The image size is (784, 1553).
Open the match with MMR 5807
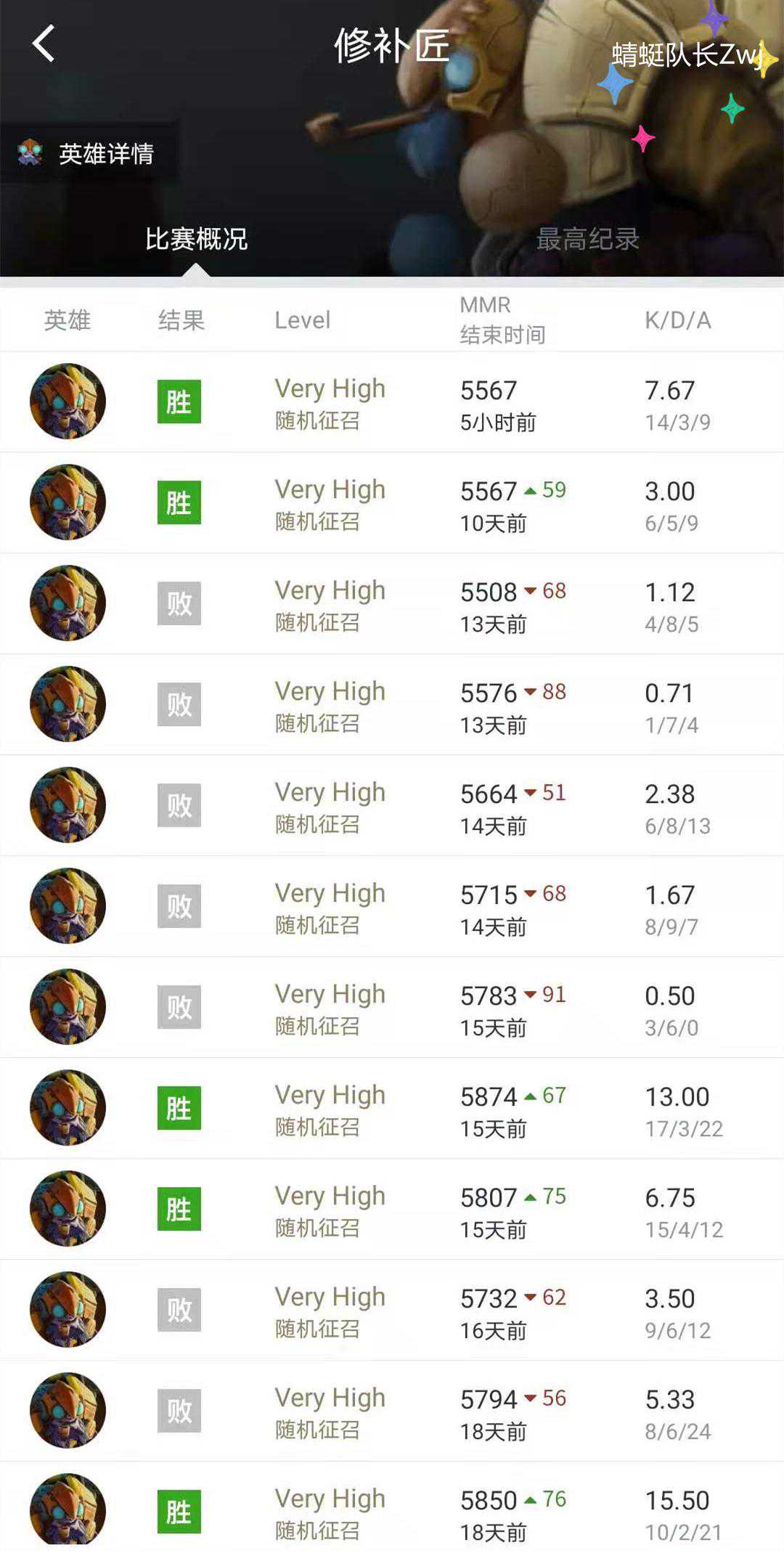point(392,1210)
